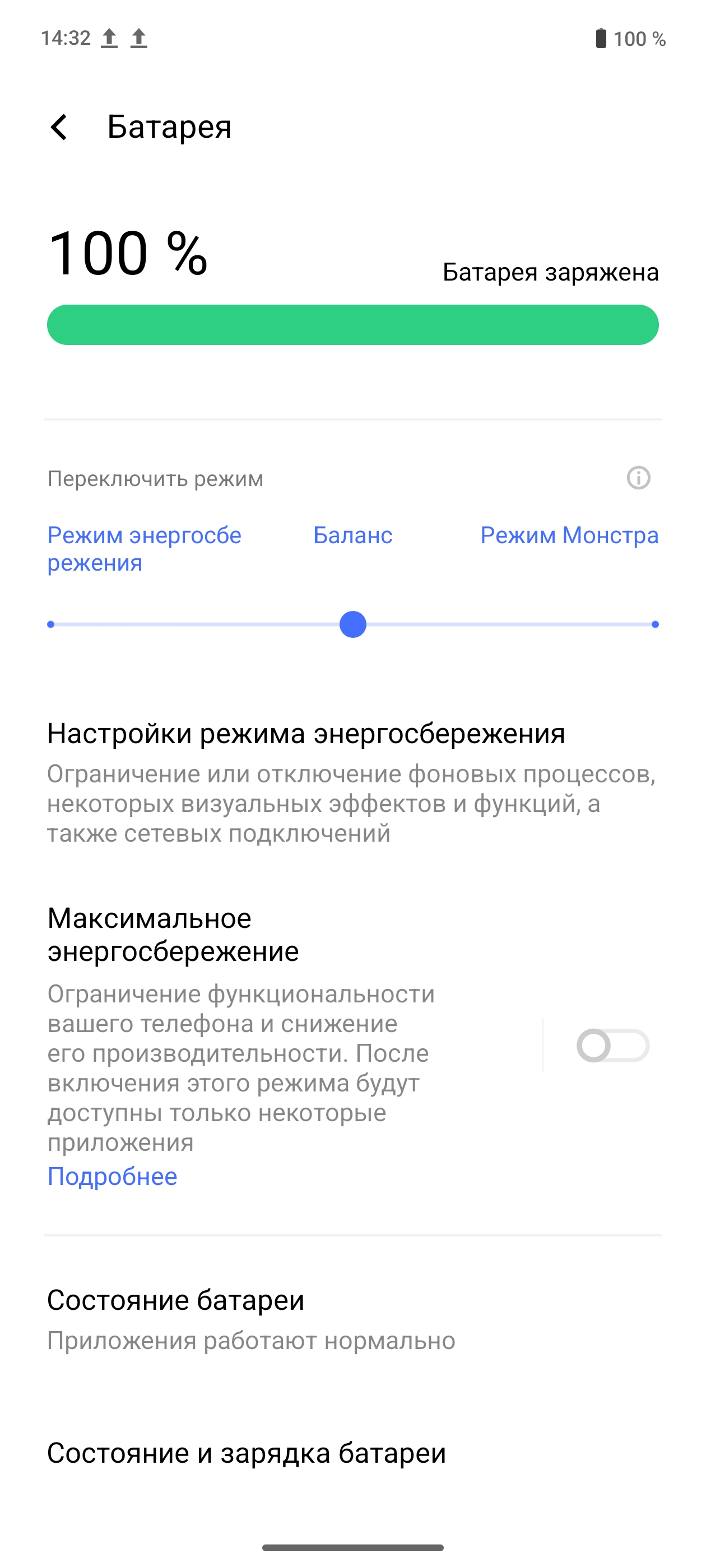Open the Подробнее link
This screenshot has width=706, height=1568.
112,1176
